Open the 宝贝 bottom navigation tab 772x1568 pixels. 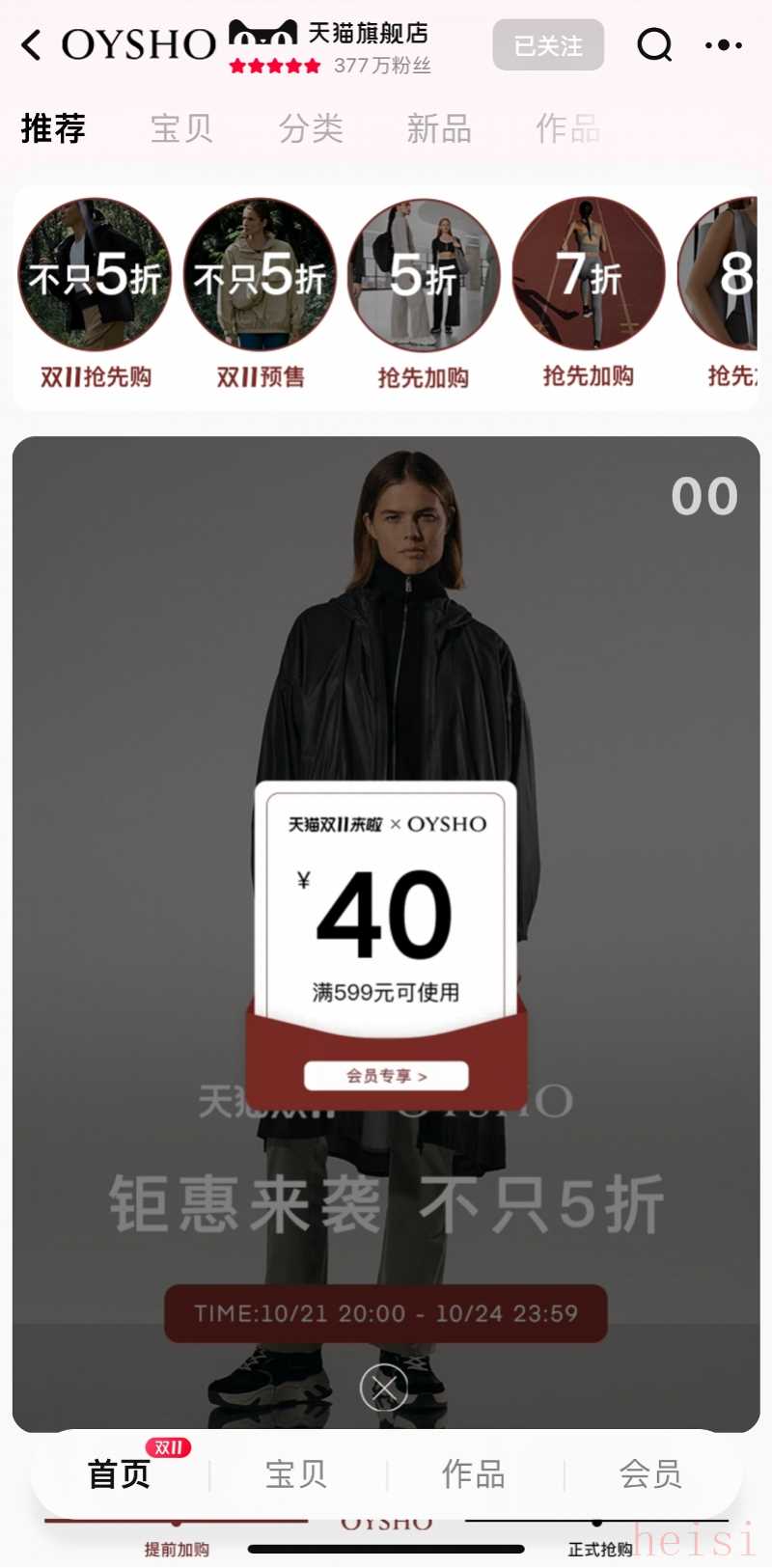click(x=296, y=1474)
